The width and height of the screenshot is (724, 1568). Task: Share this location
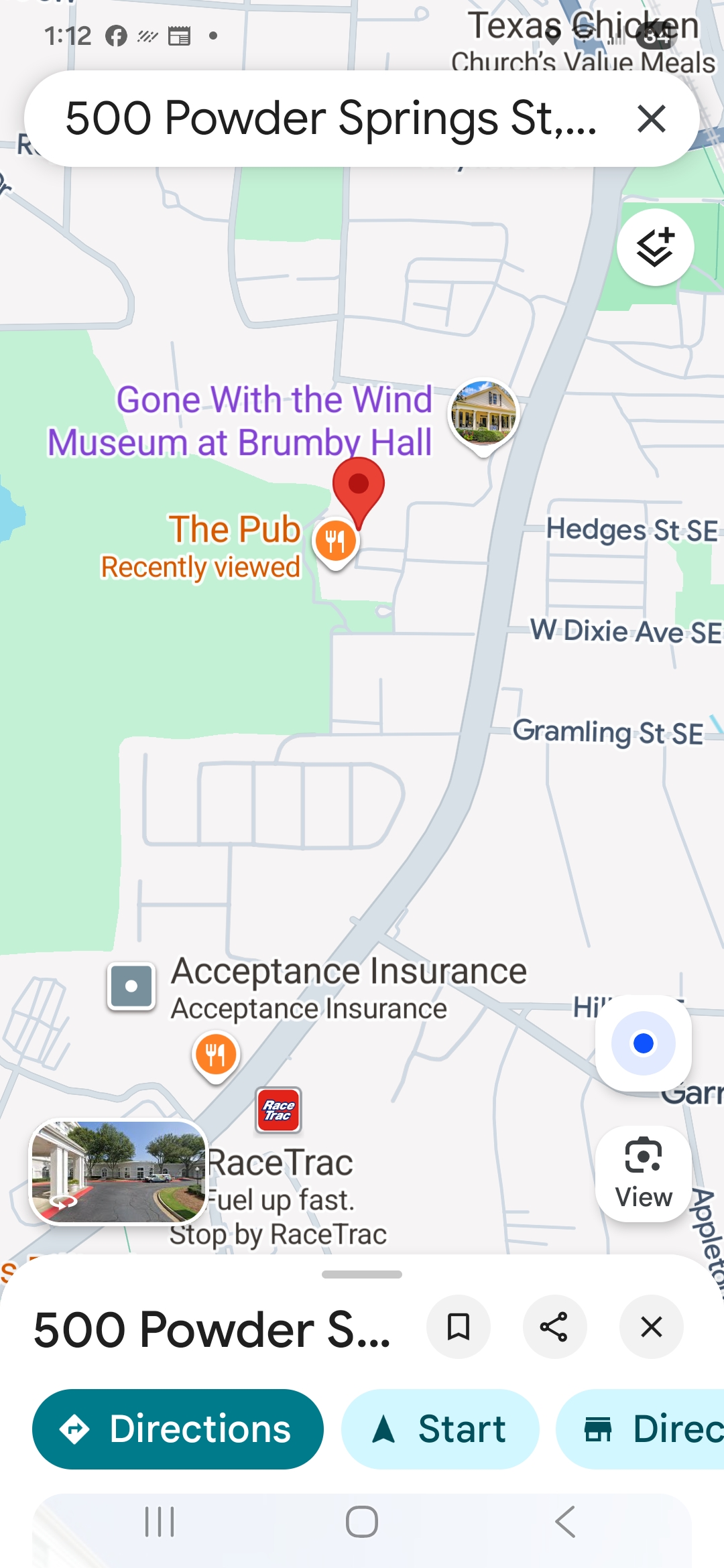click(554, 1327)
